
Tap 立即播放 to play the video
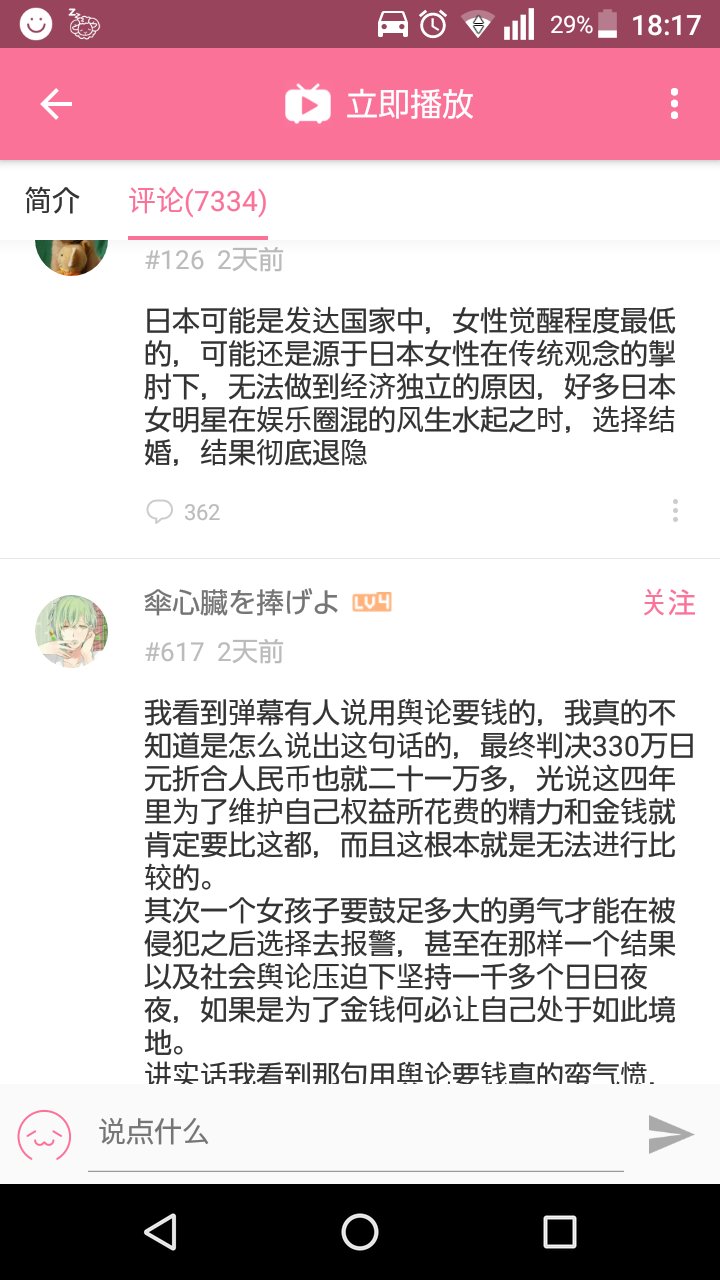click(x=380, y=104)
